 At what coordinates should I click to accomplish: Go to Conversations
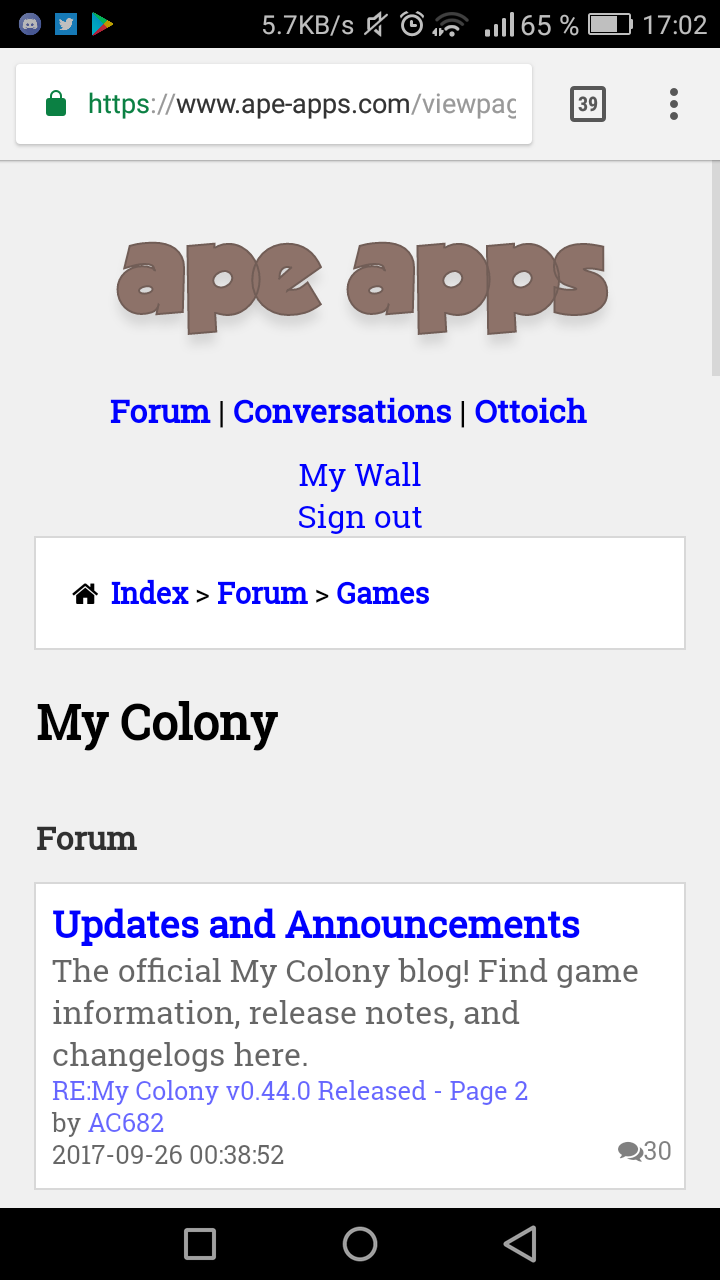(342, 411)
